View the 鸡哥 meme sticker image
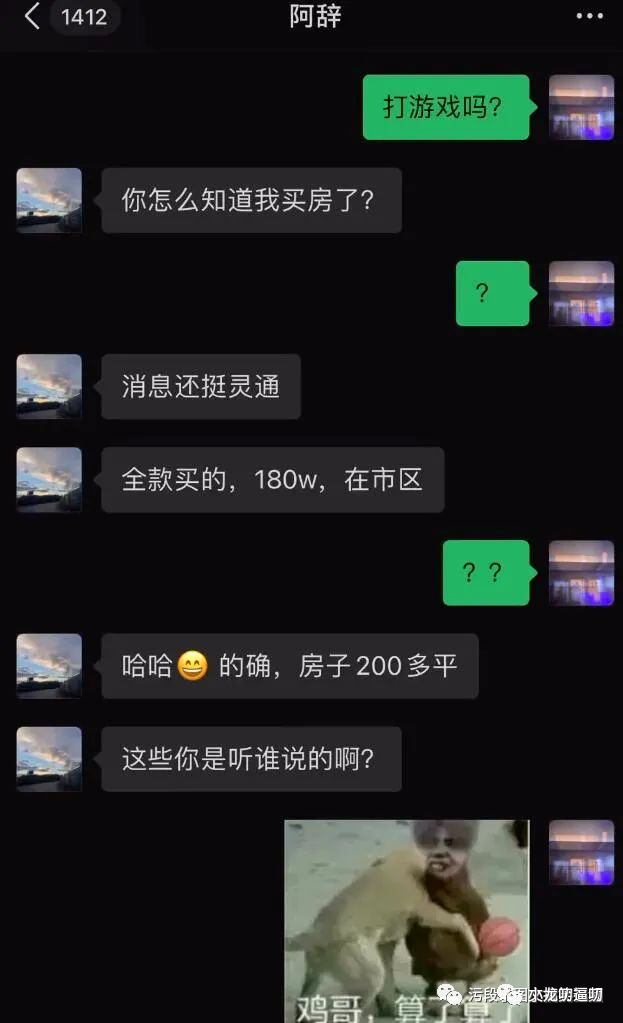The image size is (623, 1023). coord(406,920)
